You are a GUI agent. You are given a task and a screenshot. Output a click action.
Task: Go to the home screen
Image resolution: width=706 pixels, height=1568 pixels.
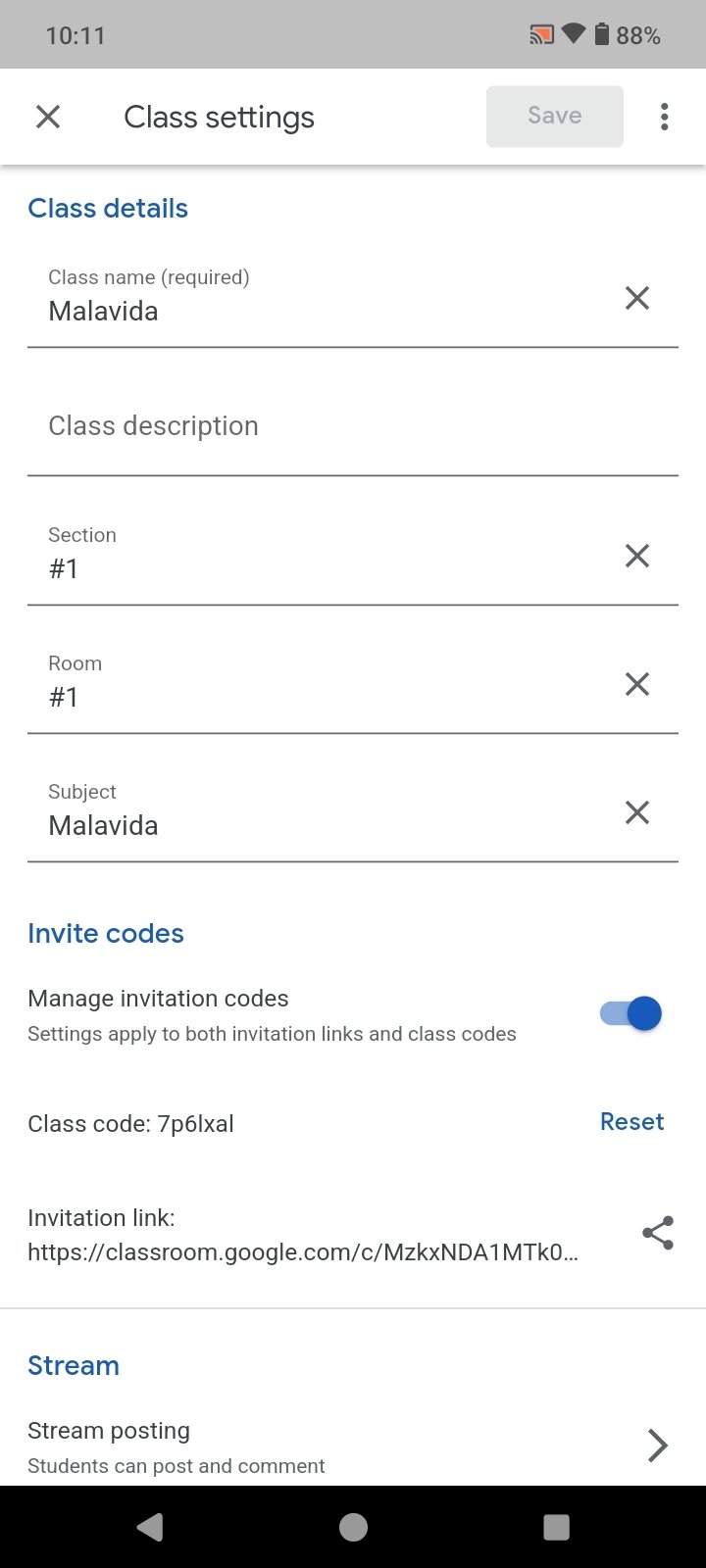click(353, 1527)
